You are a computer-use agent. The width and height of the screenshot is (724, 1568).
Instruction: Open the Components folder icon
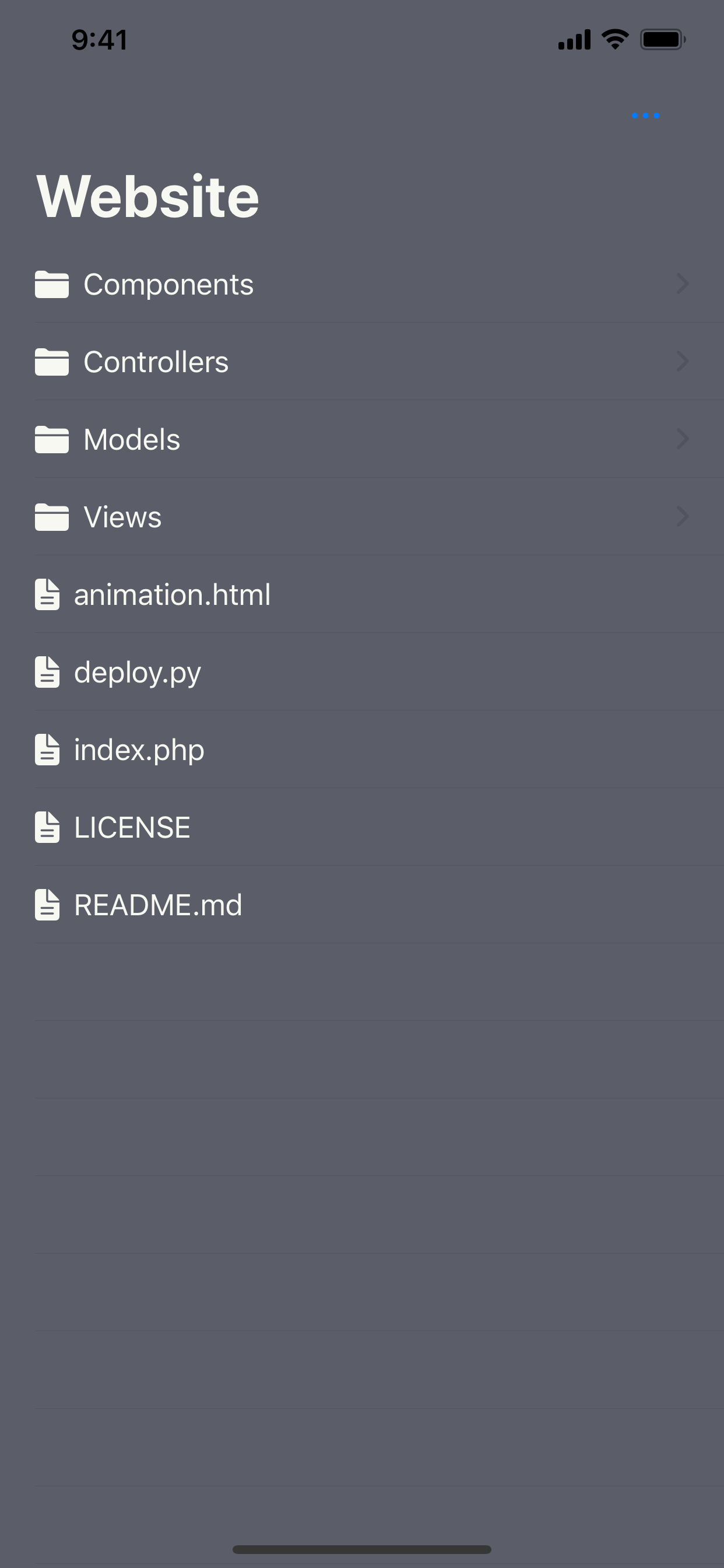coord(51,283)
